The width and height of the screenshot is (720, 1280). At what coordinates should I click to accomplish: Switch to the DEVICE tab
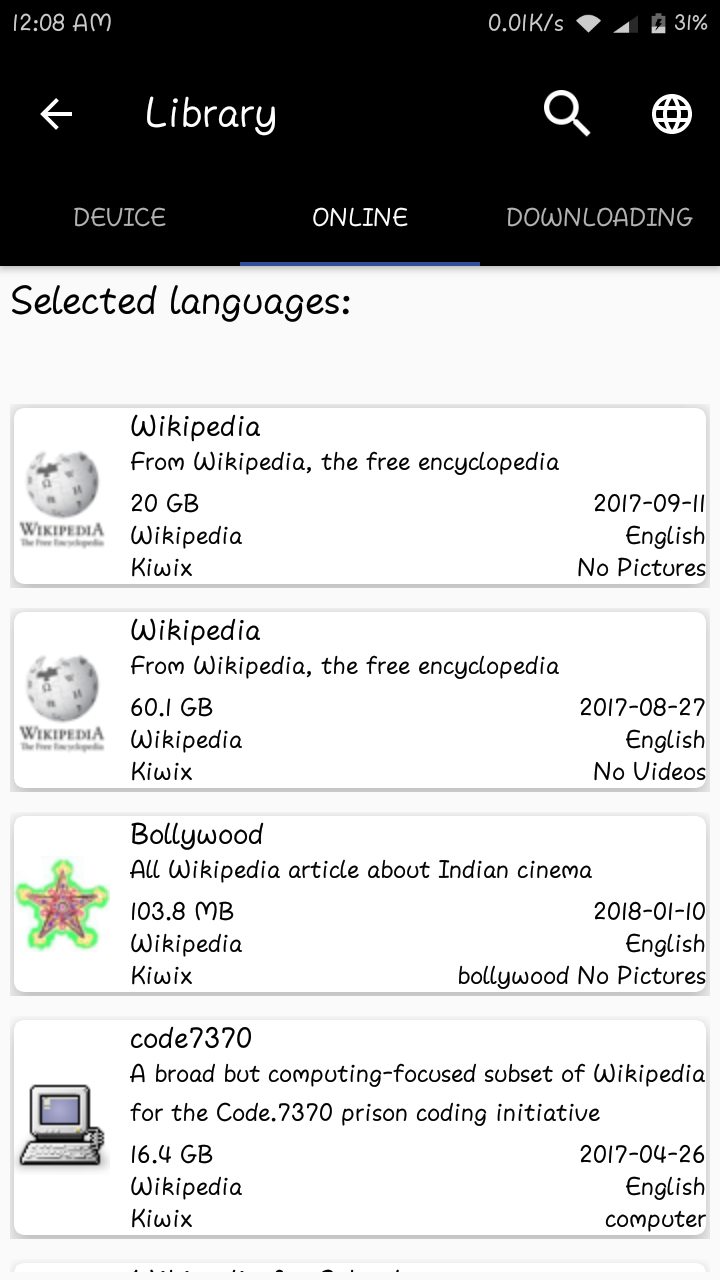[x=119, y=217]
